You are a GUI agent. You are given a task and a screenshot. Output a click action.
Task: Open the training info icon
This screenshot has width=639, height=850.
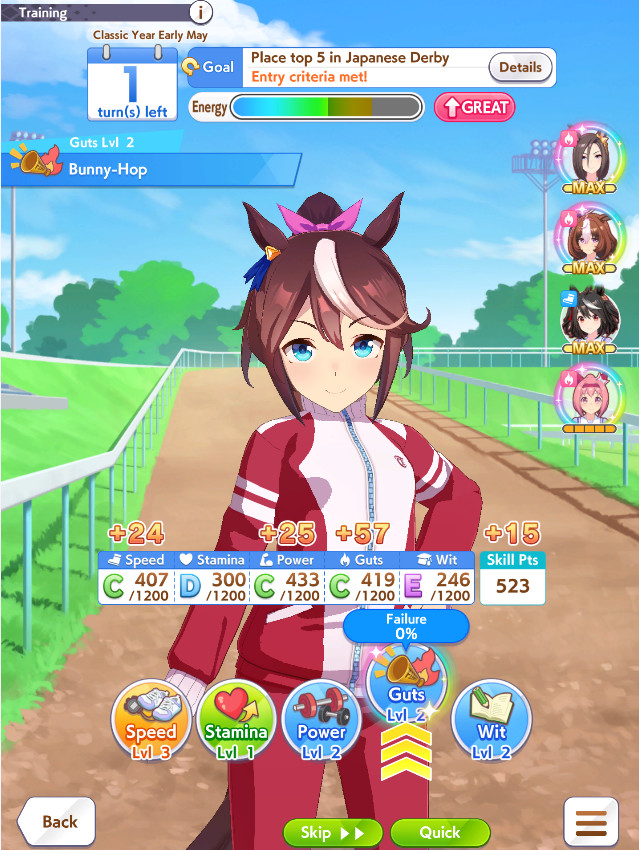point(201,13)
